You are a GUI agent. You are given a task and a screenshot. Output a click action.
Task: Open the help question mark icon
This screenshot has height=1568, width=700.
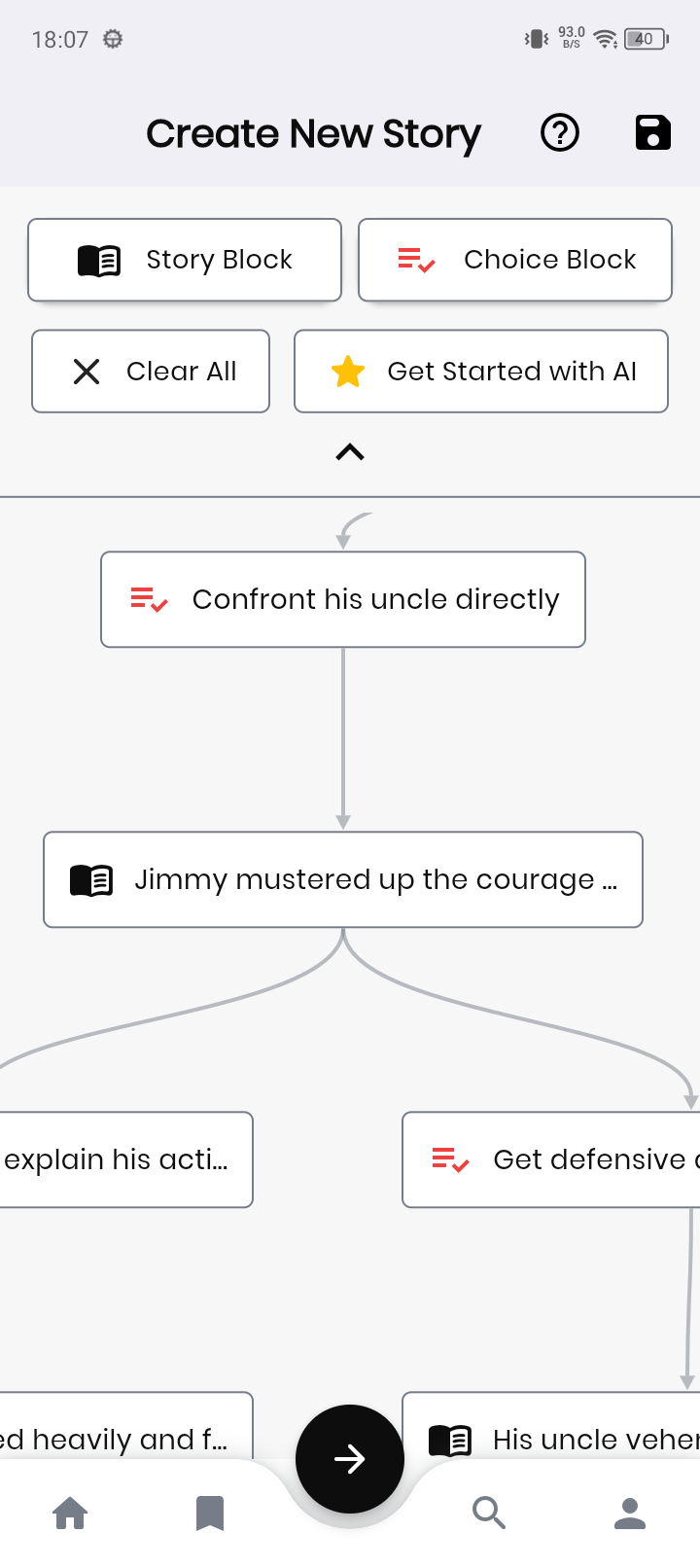tap(560, 133)
